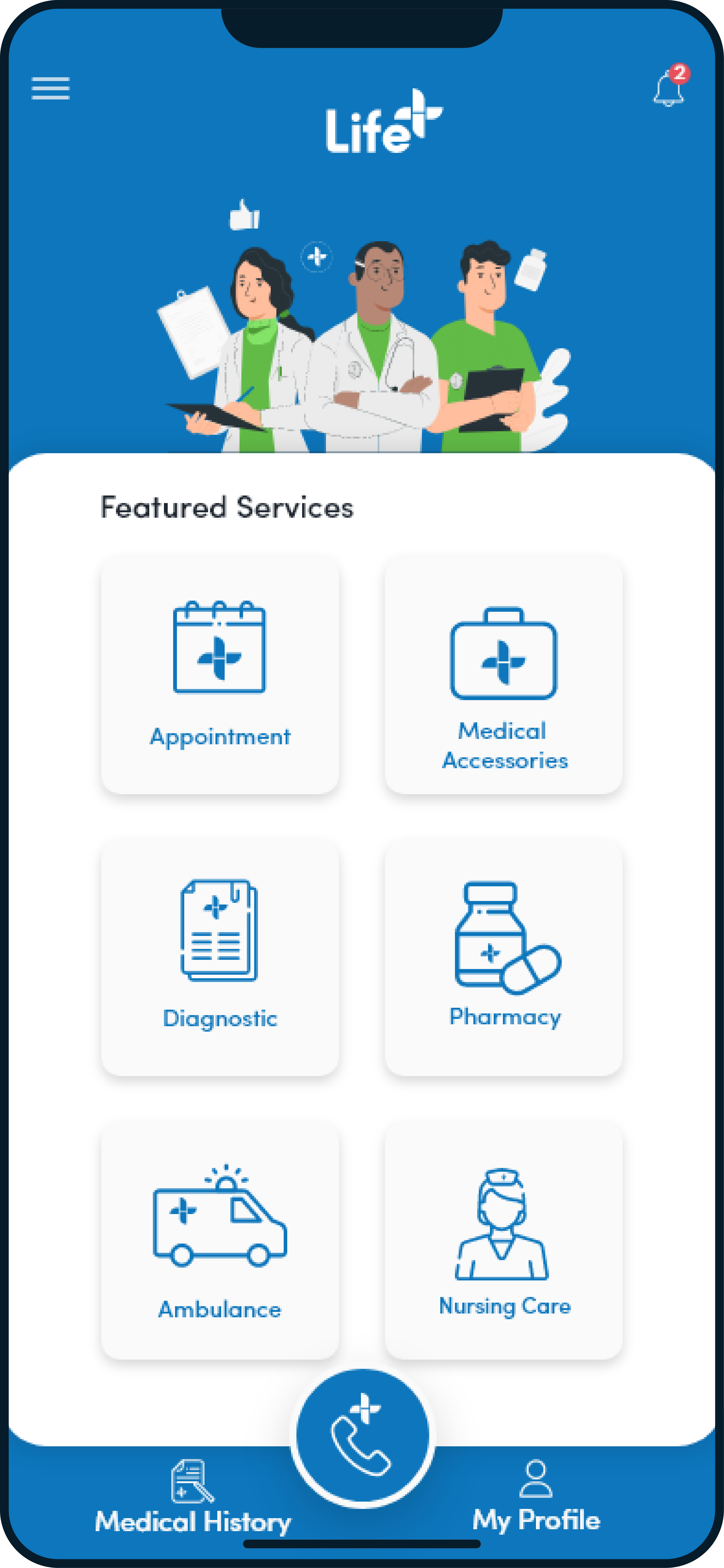The width and height of the screenshot is (724, 1568).
Task: Select the Medical Accessories card
Action: tap(504, 674)
